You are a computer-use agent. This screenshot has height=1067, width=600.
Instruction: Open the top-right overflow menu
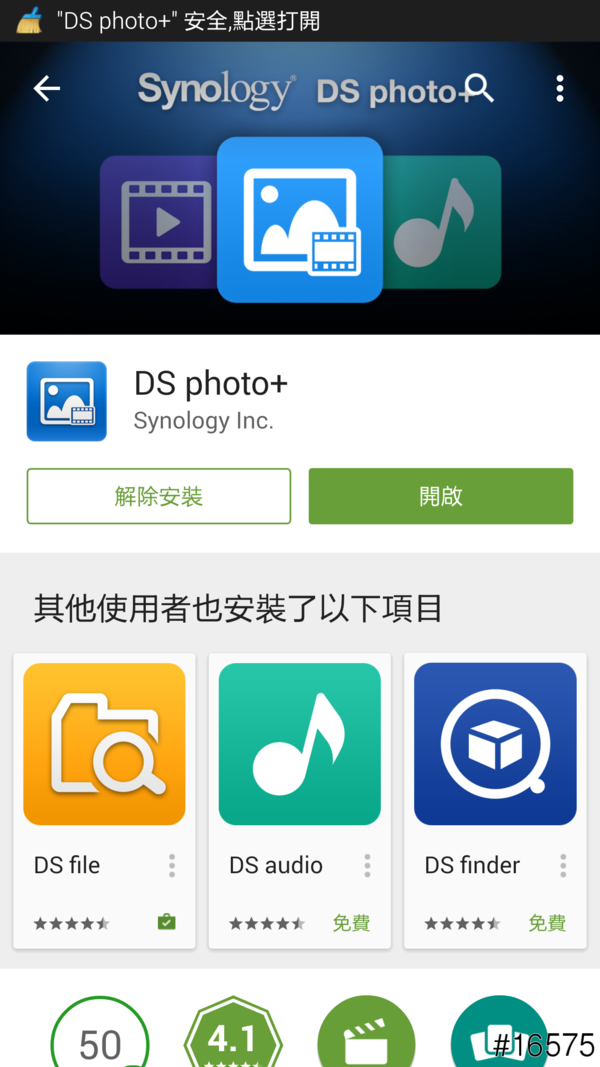[x=559, y=89]
